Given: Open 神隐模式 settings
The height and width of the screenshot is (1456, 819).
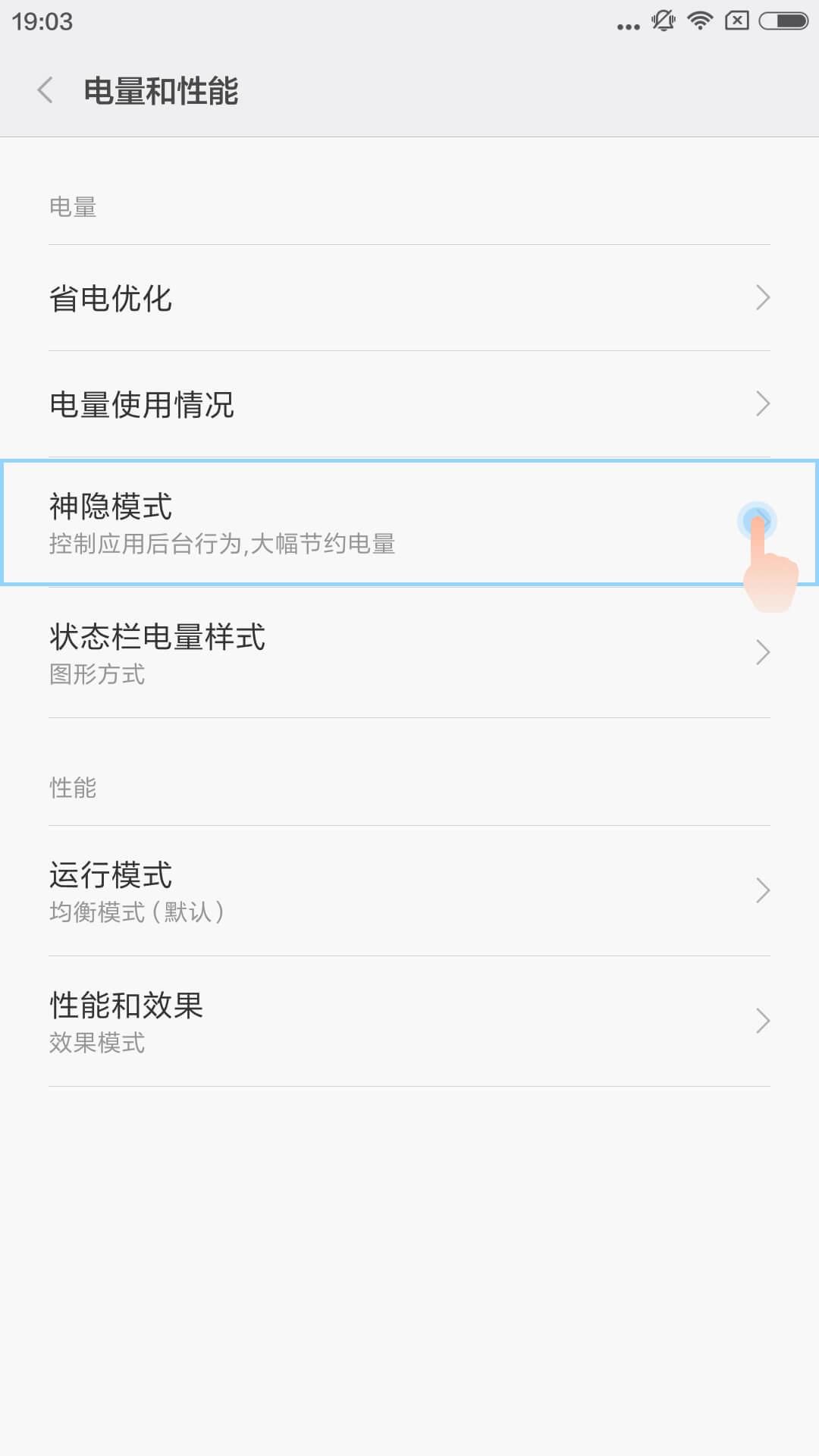Looking at the screenshot, I should tap(409, 522).
